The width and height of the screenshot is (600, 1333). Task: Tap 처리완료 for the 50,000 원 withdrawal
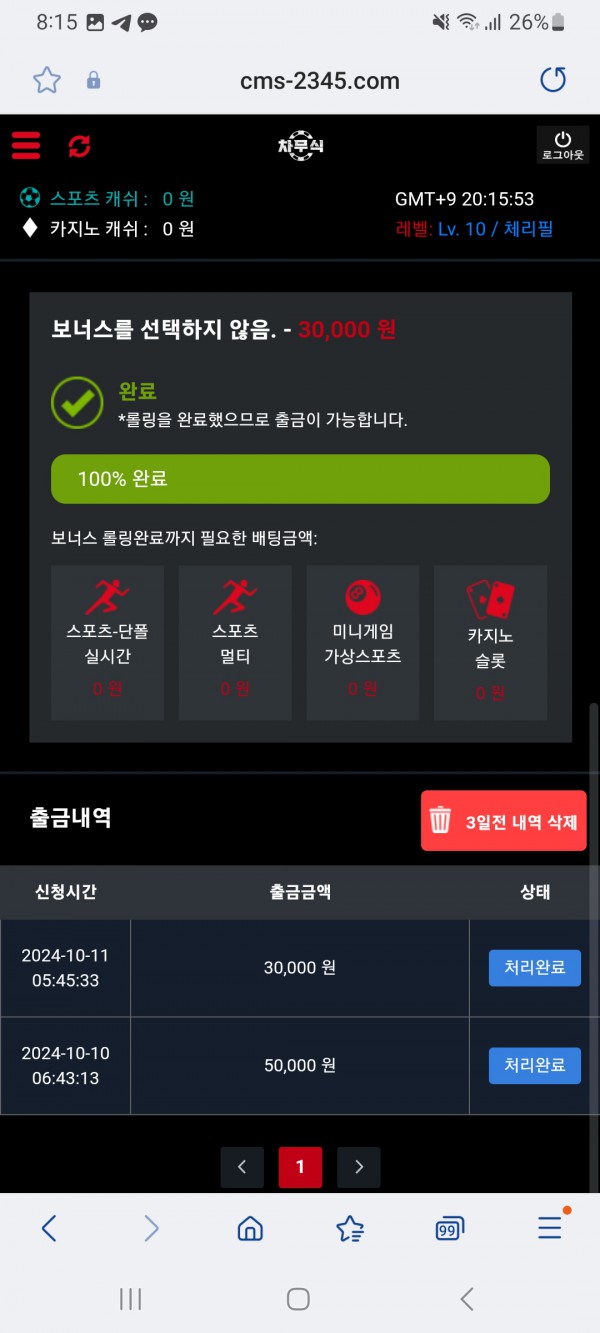[534, 1065]
